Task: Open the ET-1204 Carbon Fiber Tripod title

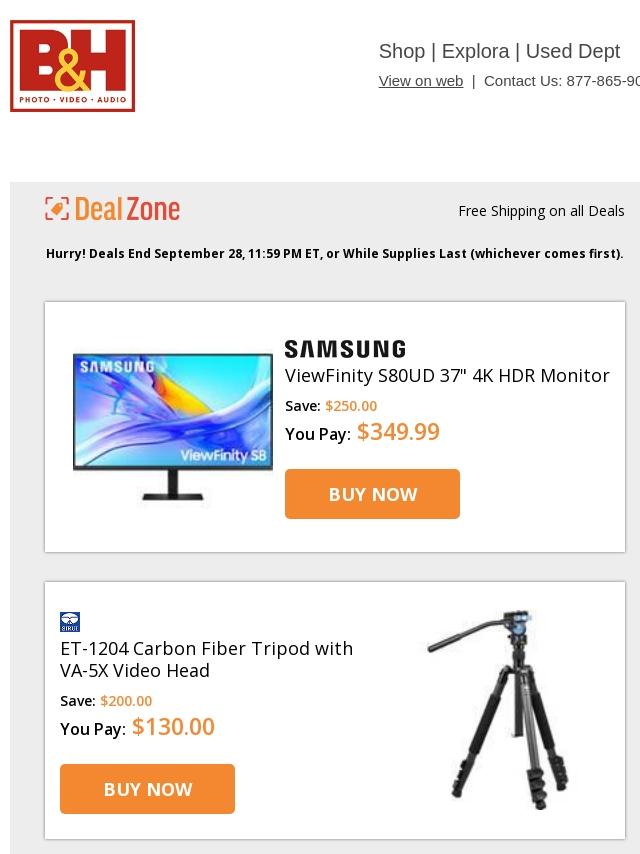Action: tap(206, 659)
